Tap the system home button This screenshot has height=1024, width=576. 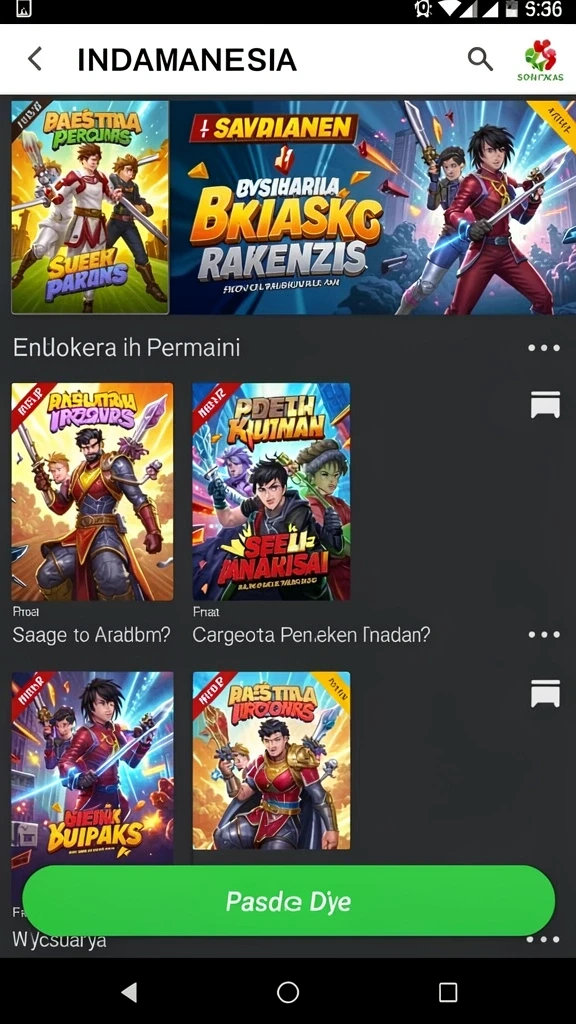coord(288,993)
